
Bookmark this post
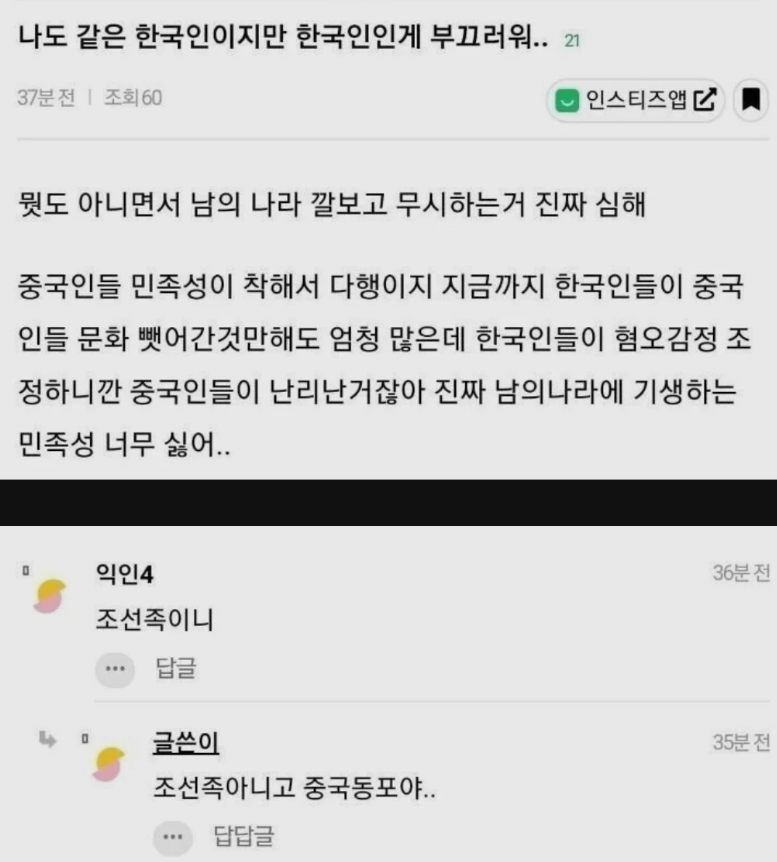click(x=751, y=100)
